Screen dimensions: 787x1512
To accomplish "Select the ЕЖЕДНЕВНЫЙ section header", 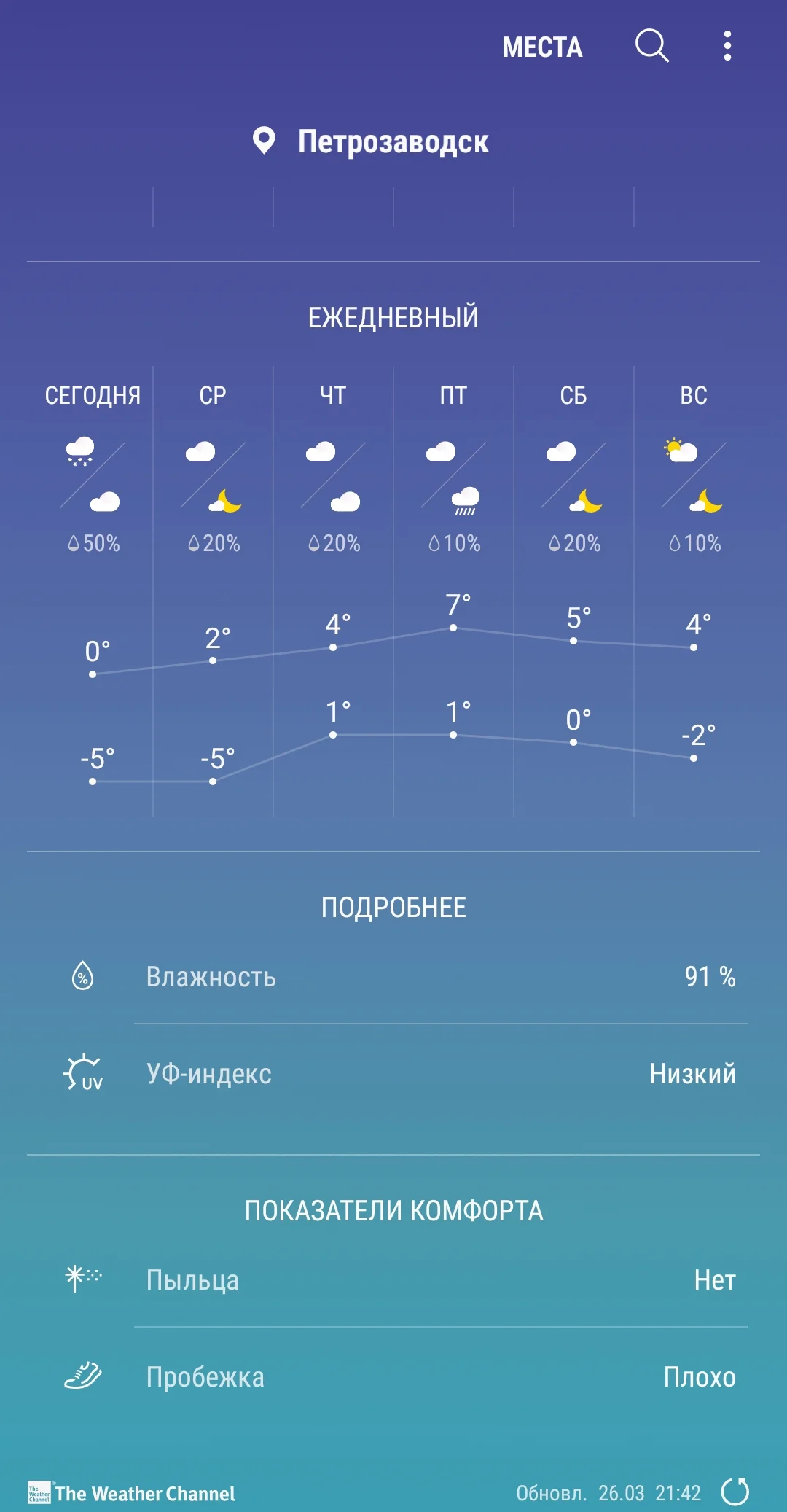I will 393,317.
